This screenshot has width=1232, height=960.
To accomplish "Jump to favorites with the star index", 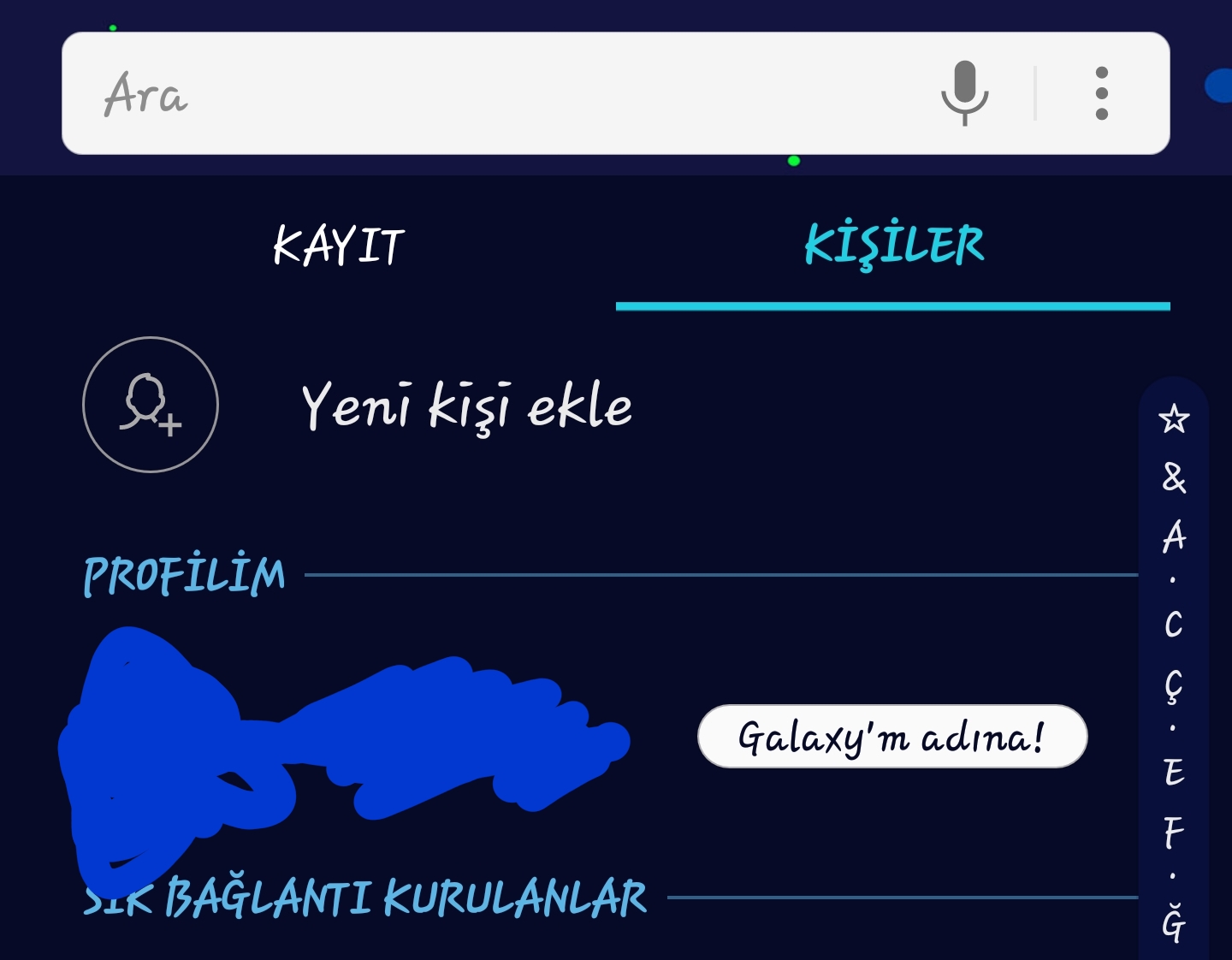I will tap(1174, 419).
